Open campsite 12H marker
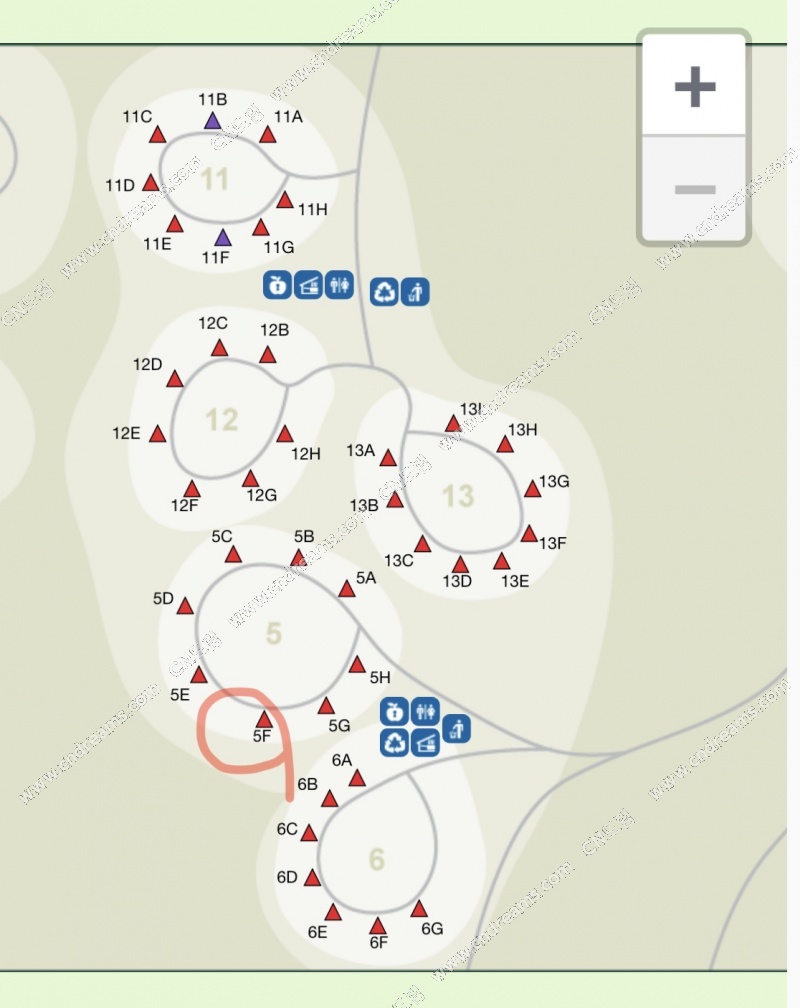Viewport: 800px width, 1008px height. [285, 434]
